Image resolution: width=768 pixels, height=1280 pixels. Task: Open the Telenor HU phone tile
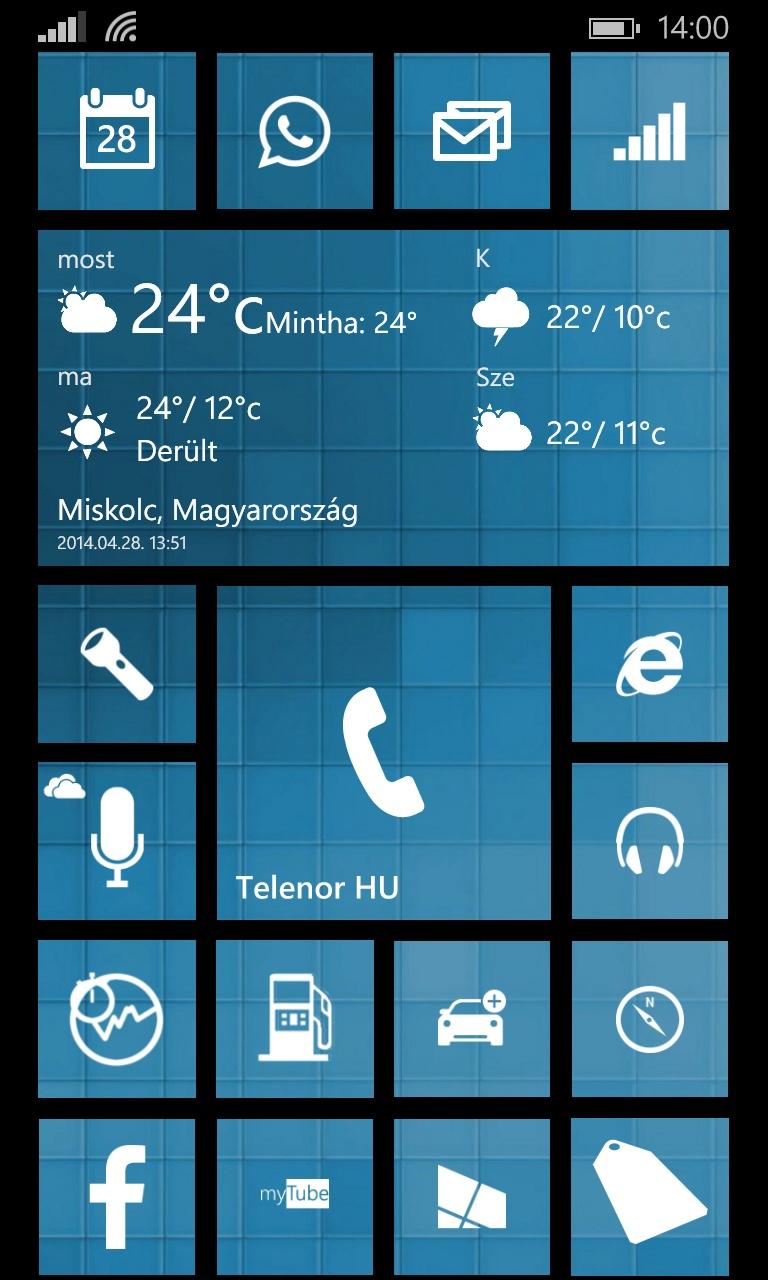pyautogui.click(x=383, y=752)
